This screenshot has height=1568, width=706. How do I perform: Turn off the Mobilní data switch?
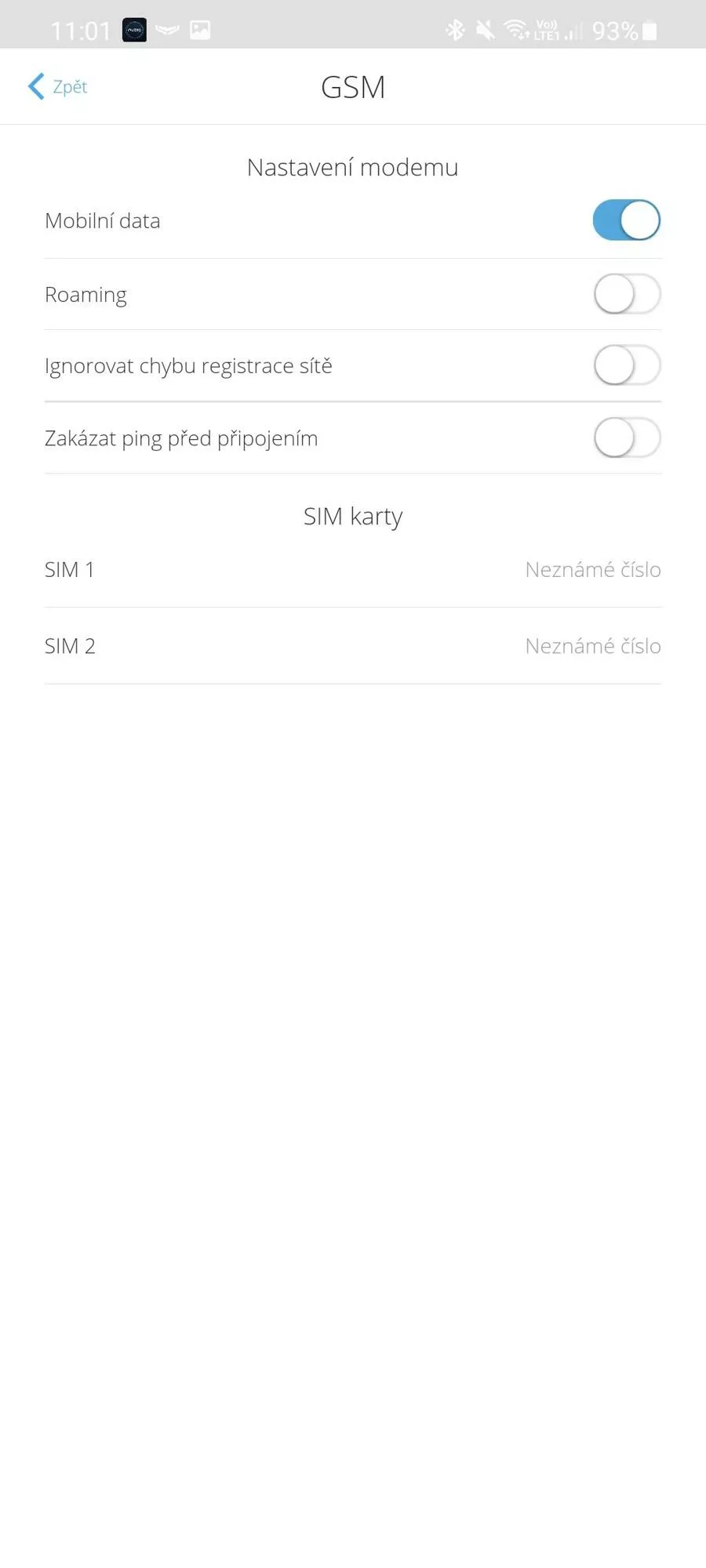coord(626,220)
